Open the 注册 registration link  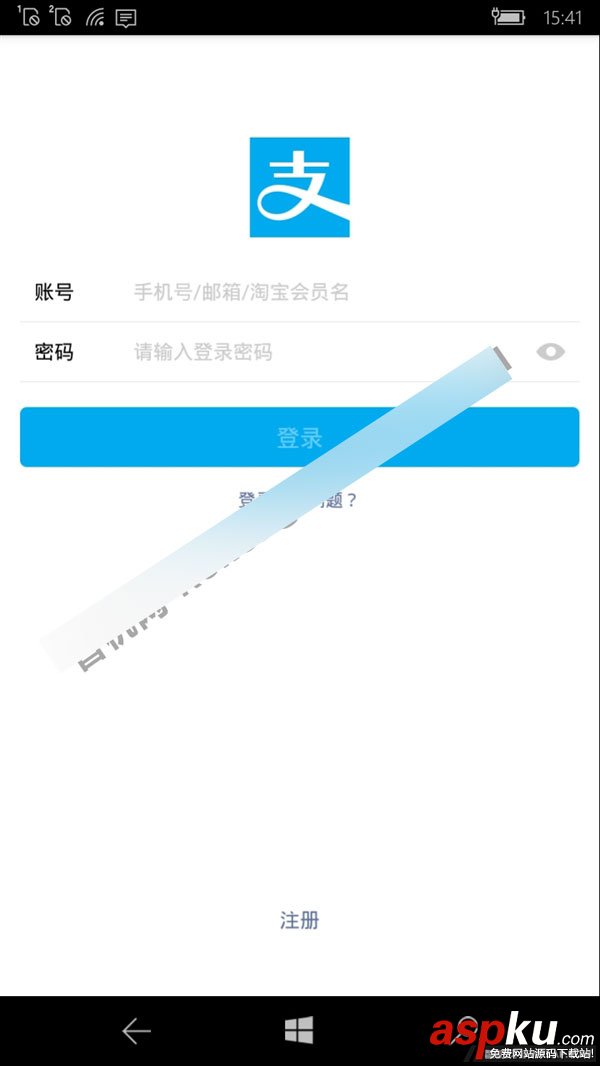click(x=299, y=920)
